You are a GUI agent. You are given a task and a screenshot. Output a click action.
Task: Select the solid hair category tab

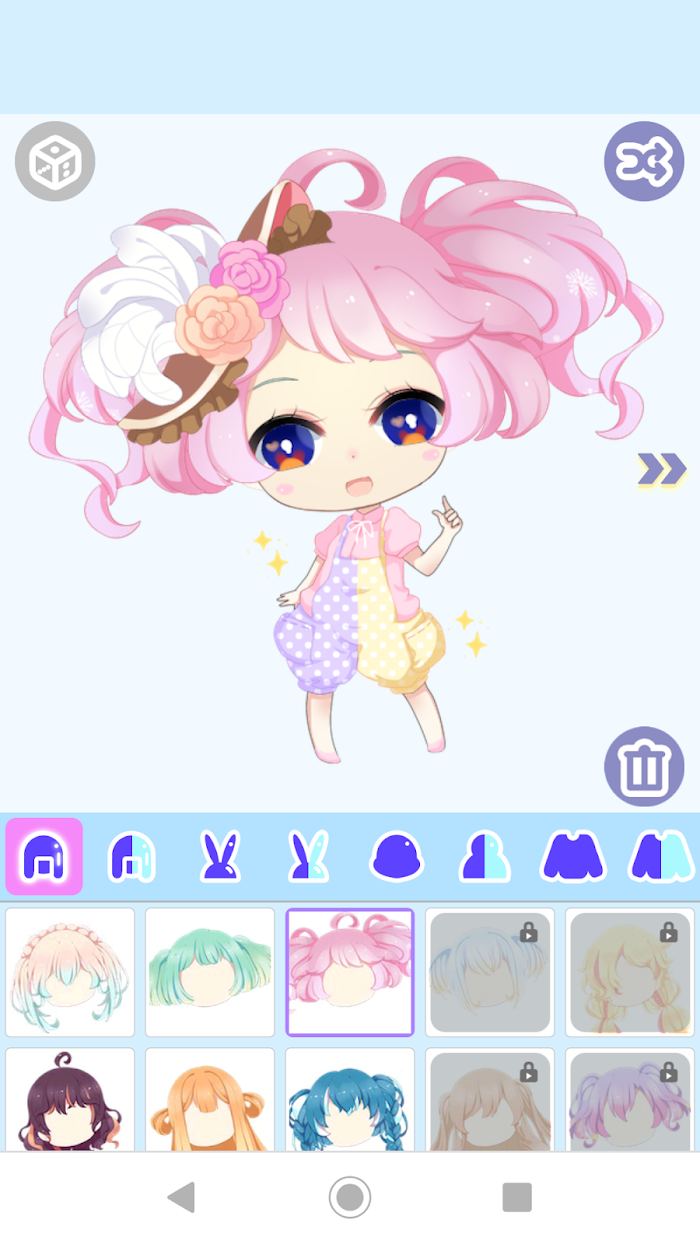44,856
